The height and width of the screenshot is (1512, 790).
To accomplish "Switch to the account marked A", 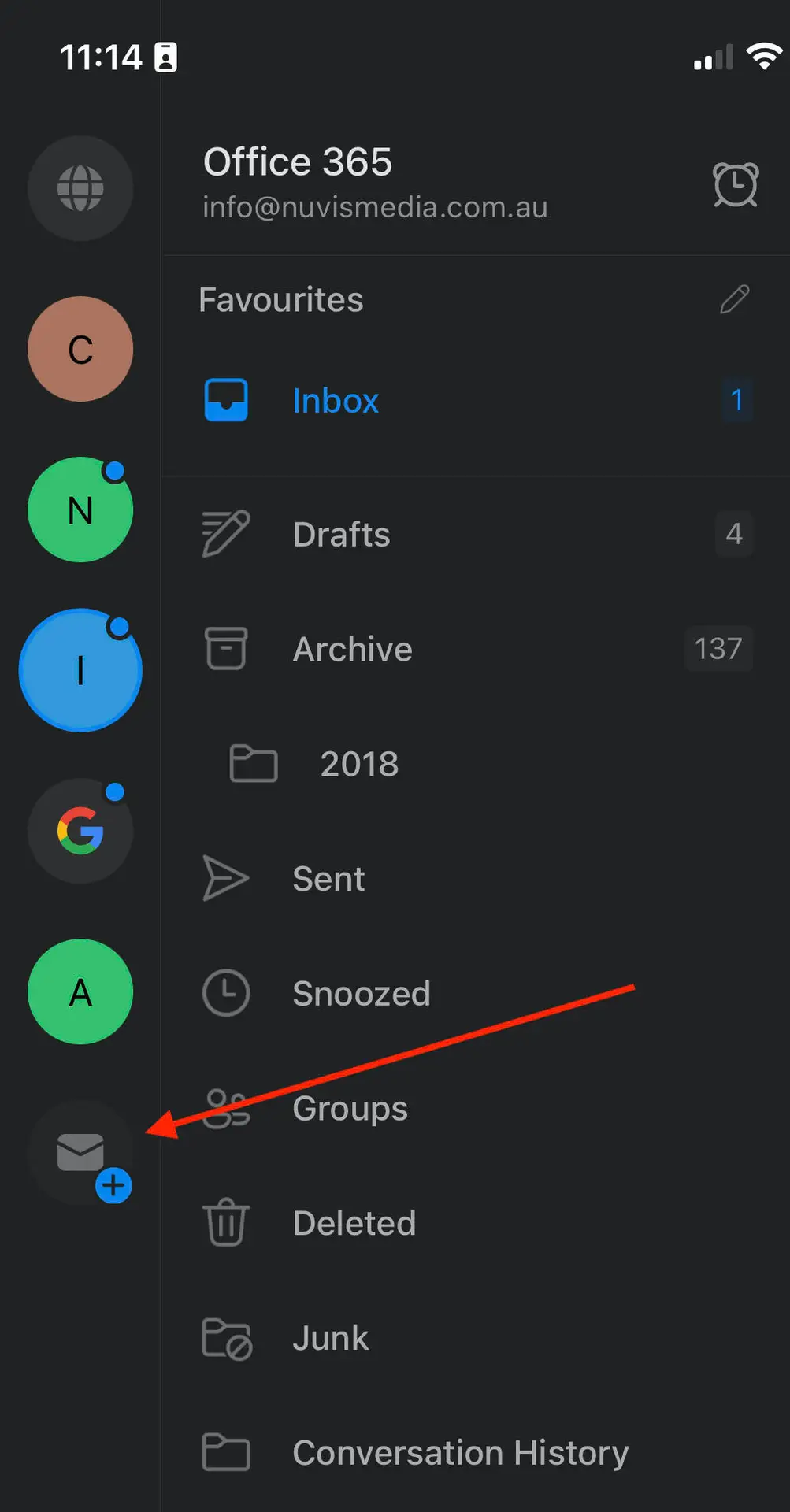I will click(80, 991).
